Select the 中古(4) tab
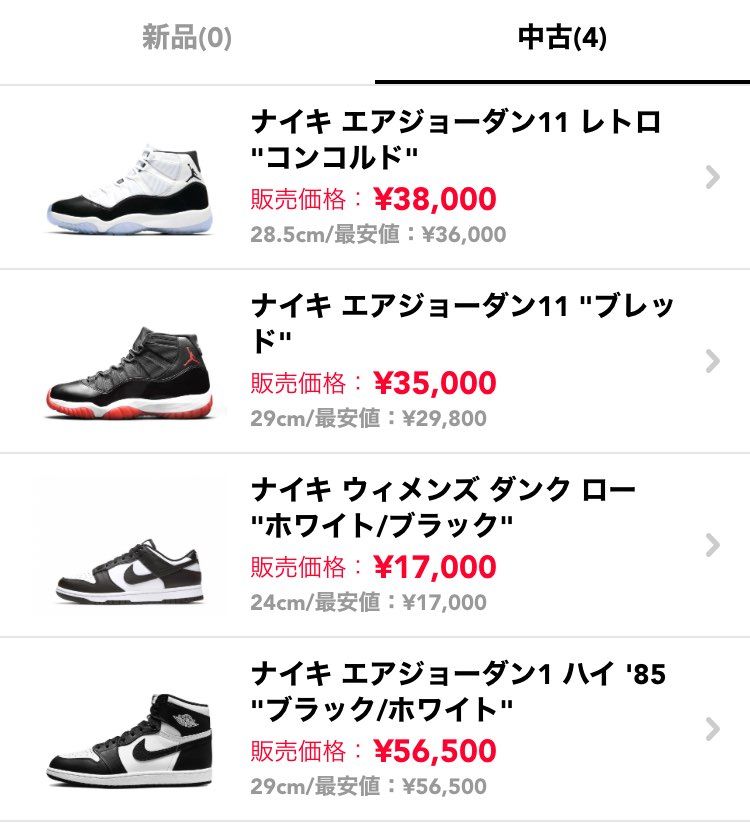Screen dimensions: 750x824 click(562, 40)
